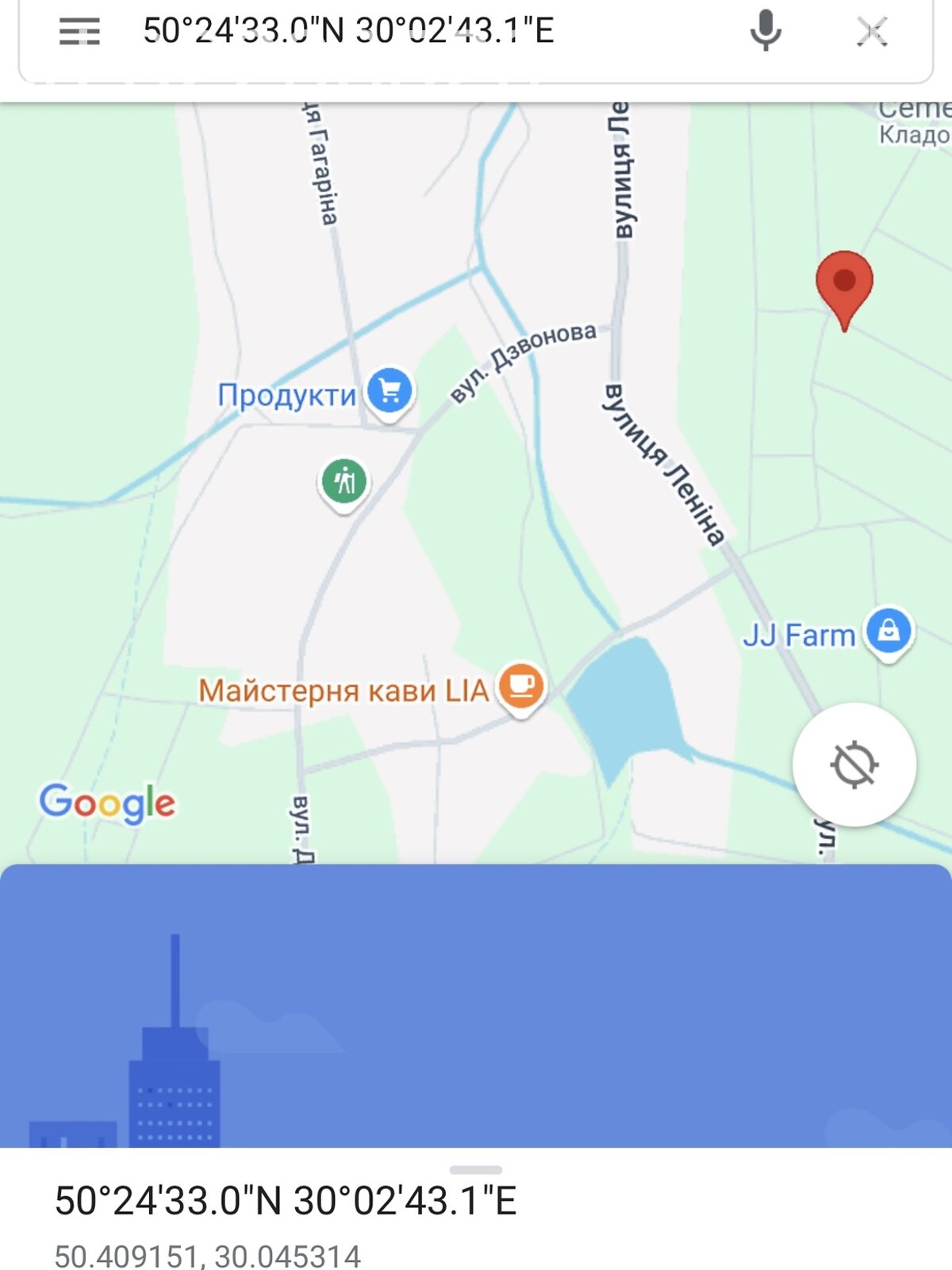Edit the coordinates search field
This screenshot has width=952, height=1270.
pyautogui.click(x=349, y=32)
